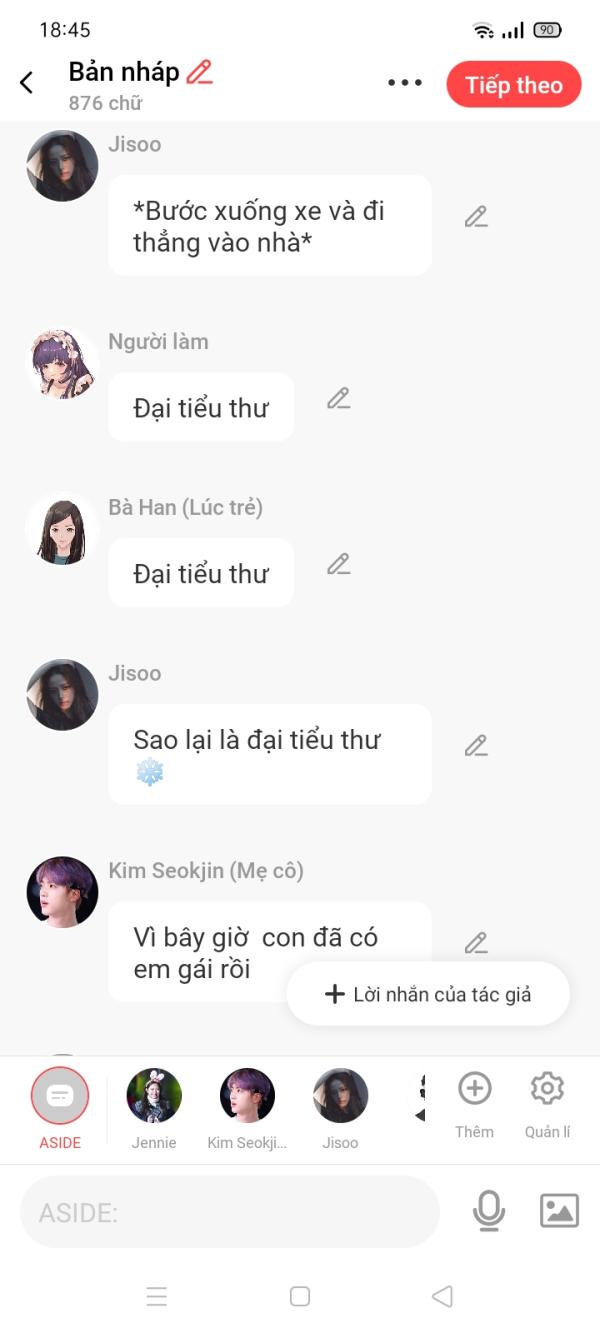Go to the system home screen
Screen dimensions: 600x1333
pyautogui.click(x=300, y=1296)
